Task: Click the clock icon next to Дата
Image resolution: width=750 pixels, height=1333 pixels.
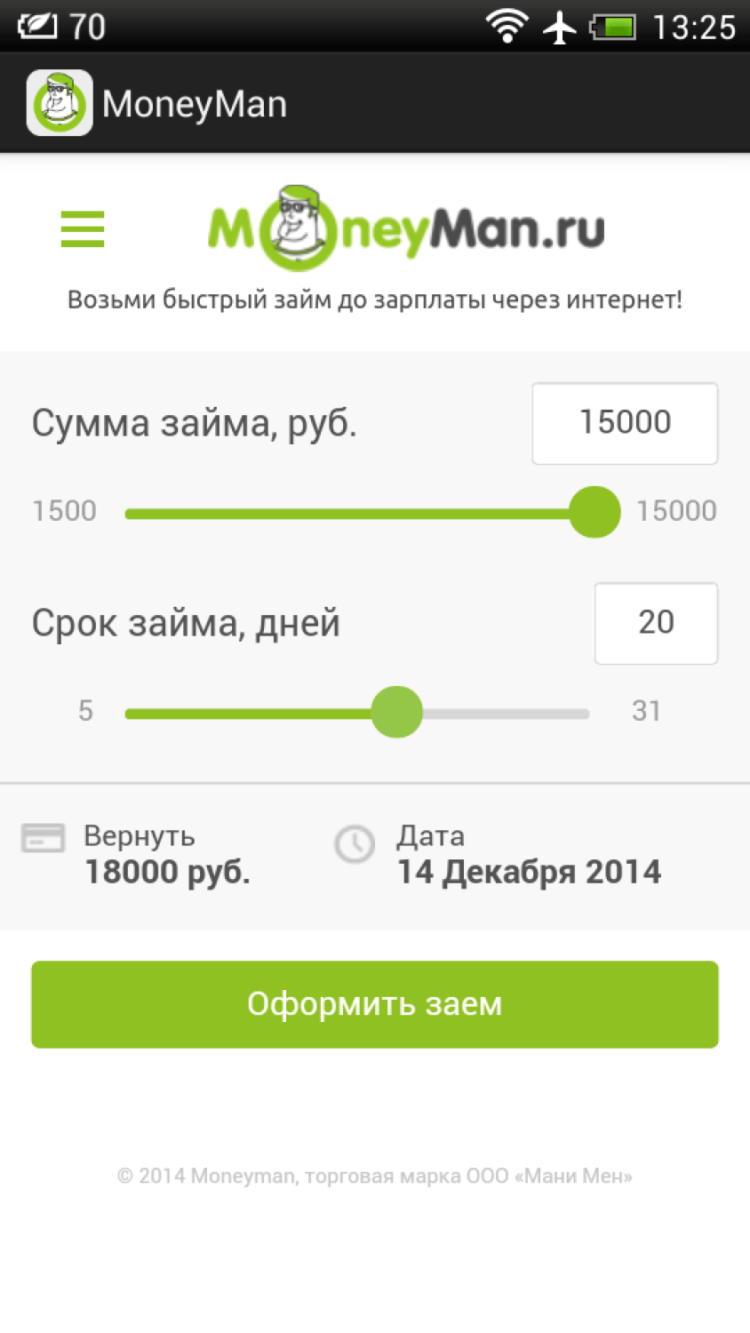Action: (355, 843)
